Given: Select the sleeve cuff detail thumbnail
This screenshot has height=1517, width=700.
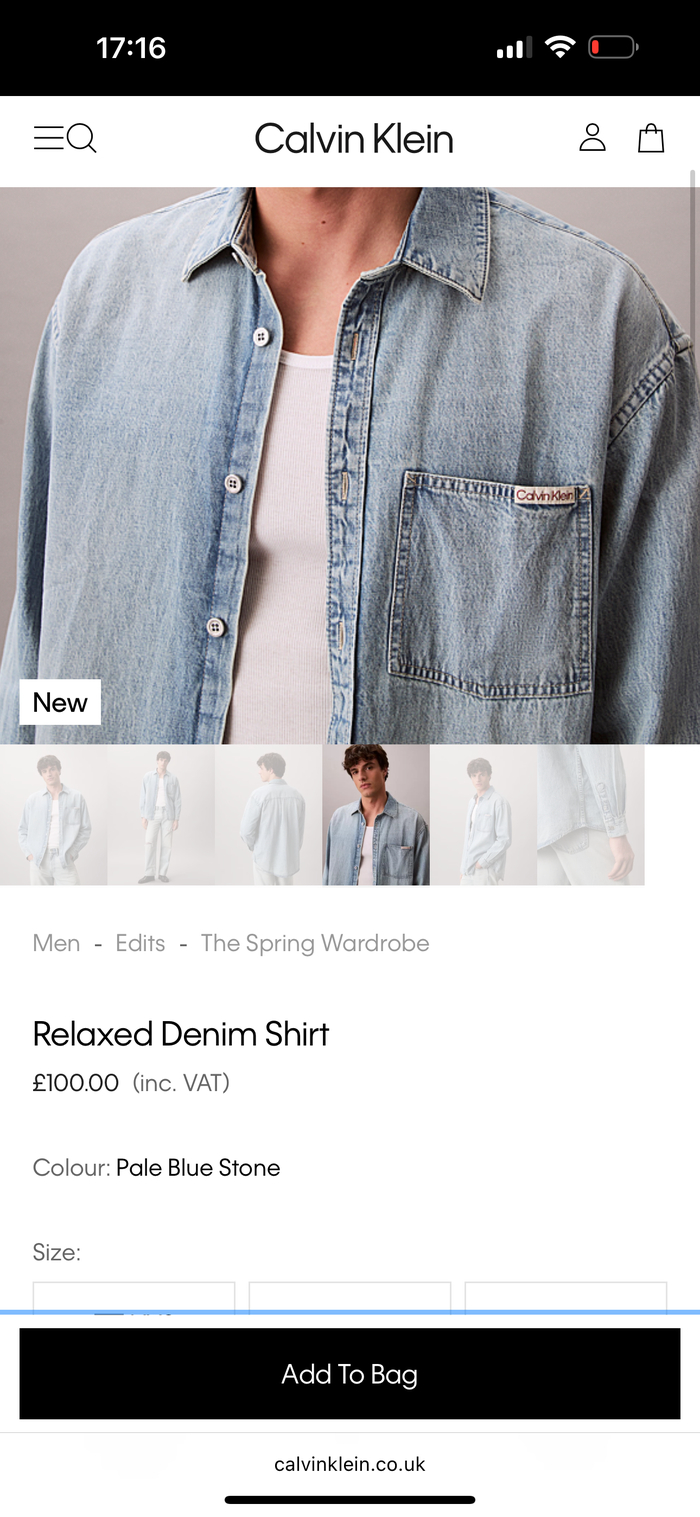Looking at the screenshot, I should (x=591, y=815).
